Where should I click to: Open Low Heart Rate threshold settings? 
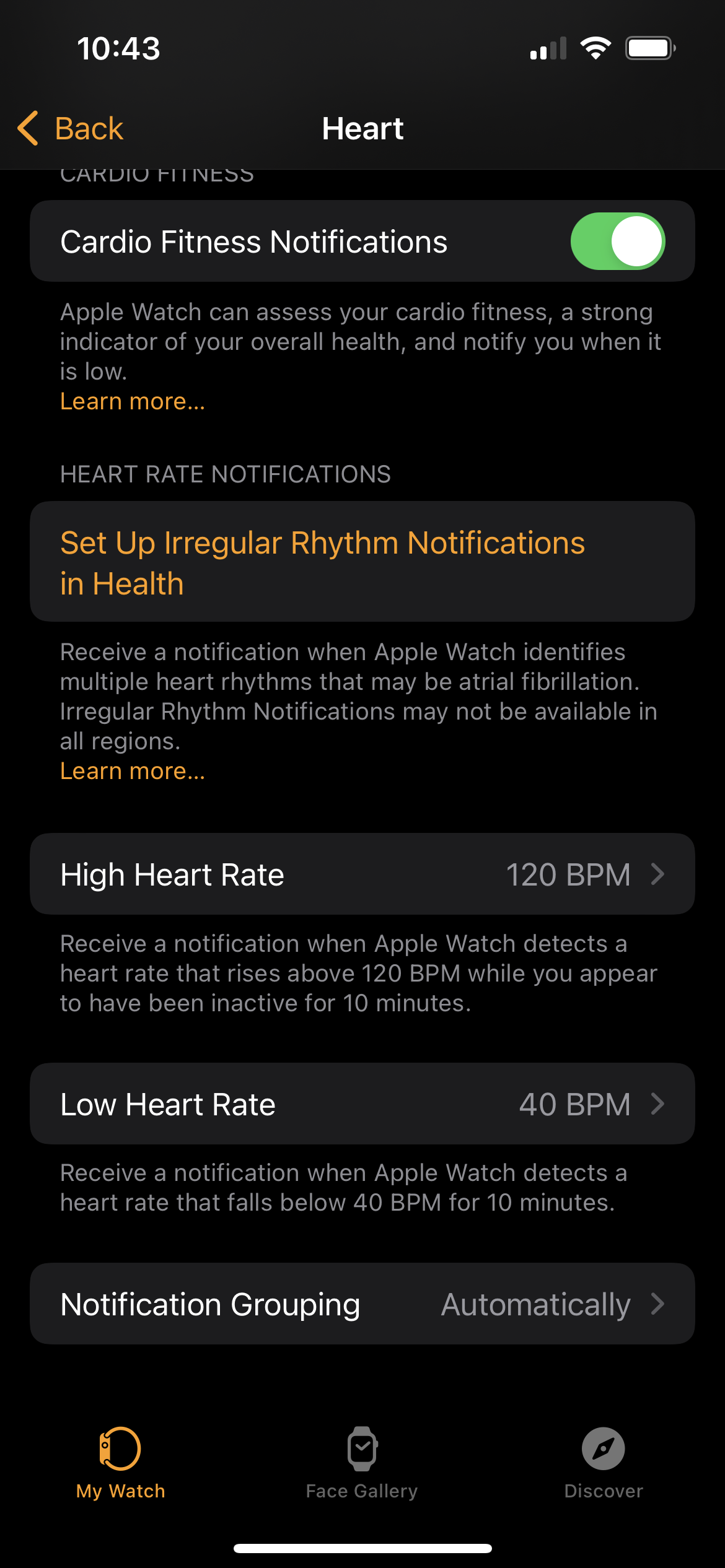click(362, 1104)
